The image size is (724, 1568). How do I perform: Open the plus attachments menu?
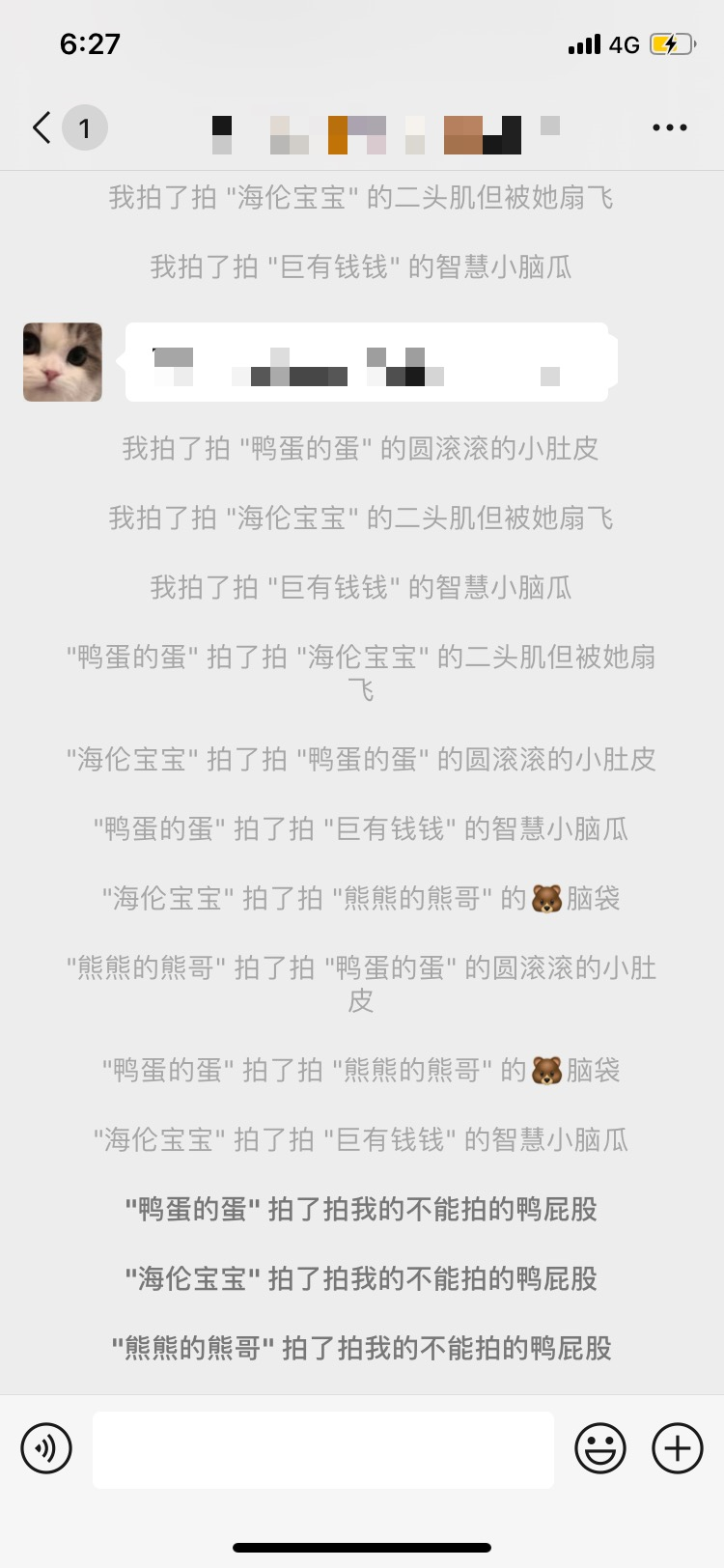pyautogui.click(x=678, y=1448)
